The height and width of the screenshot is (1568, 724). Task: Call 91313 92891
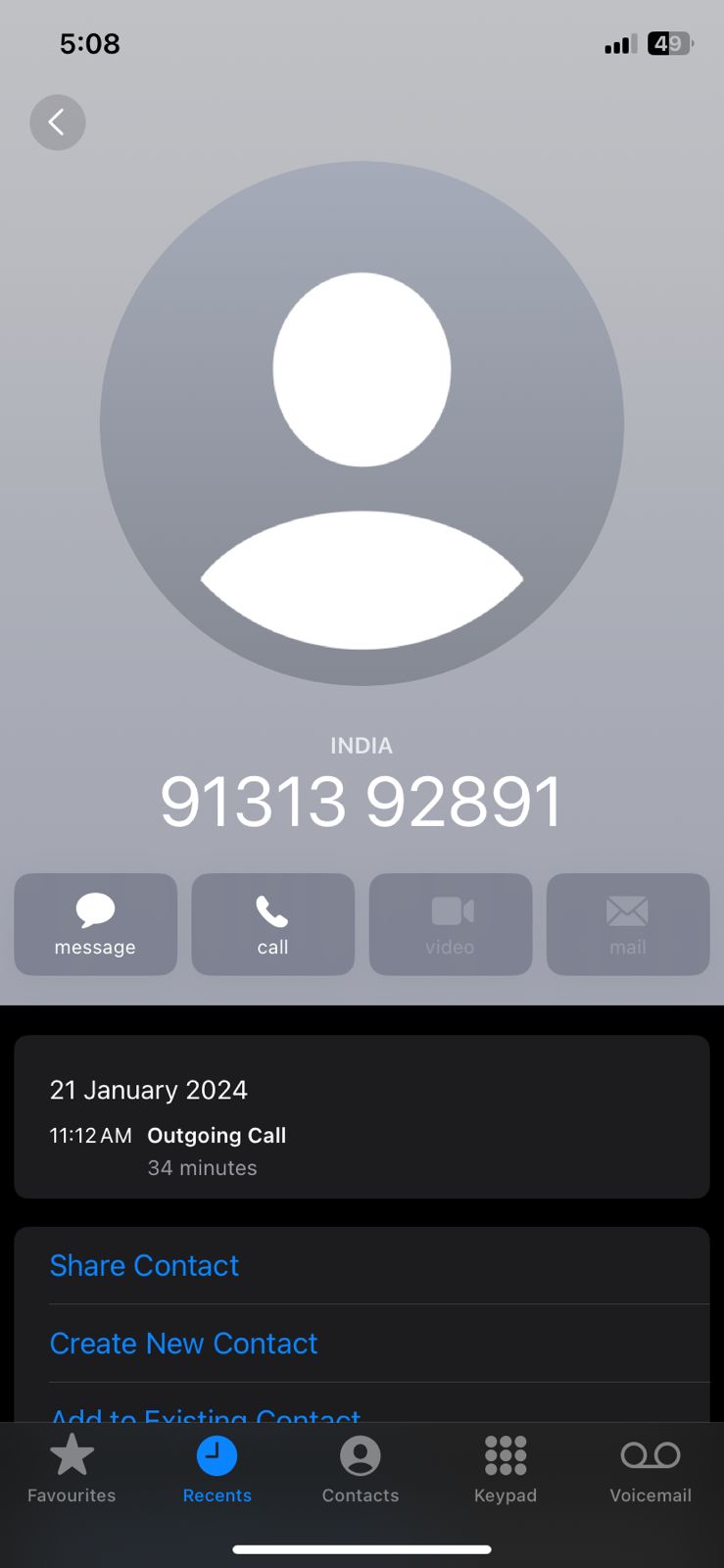[273, 924]
